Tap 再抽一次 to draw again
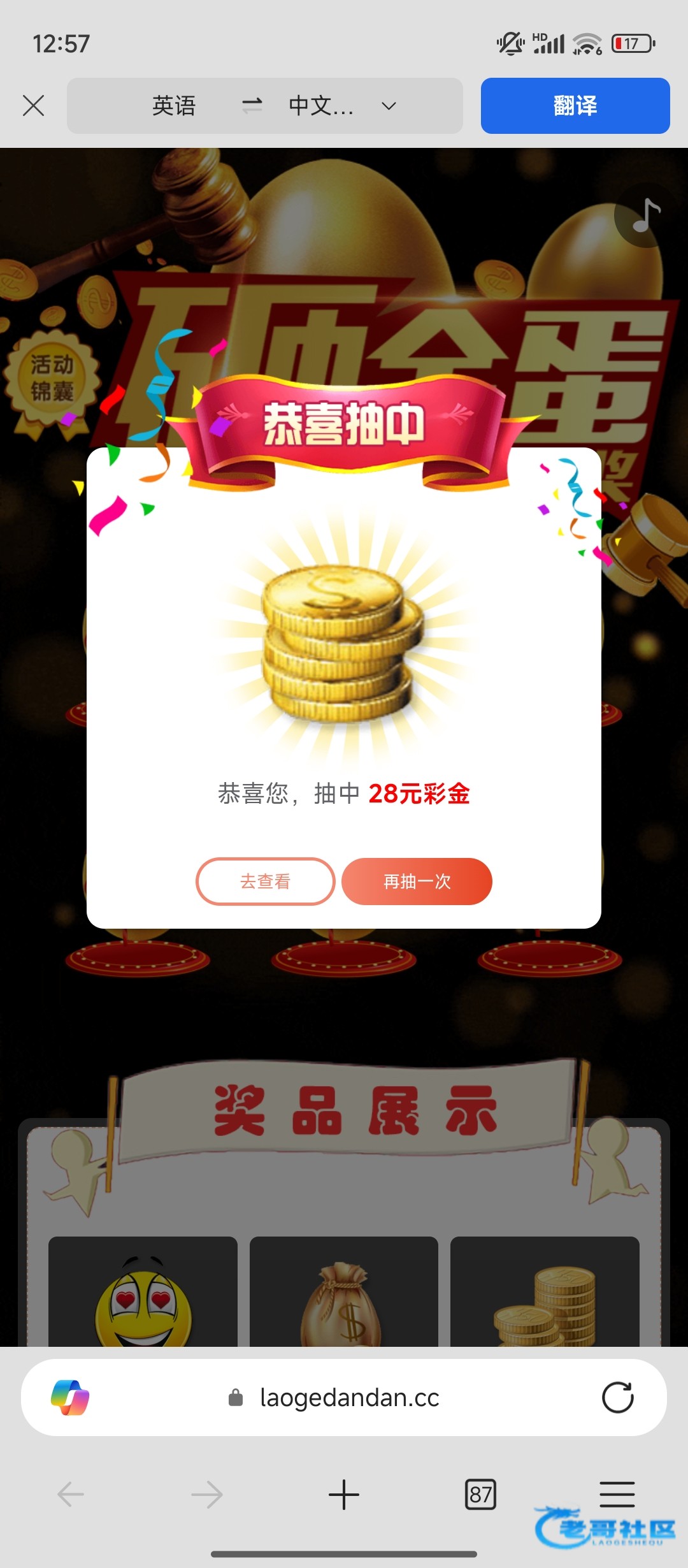This screenshot has width=688, height=1568. pos(417,882)
